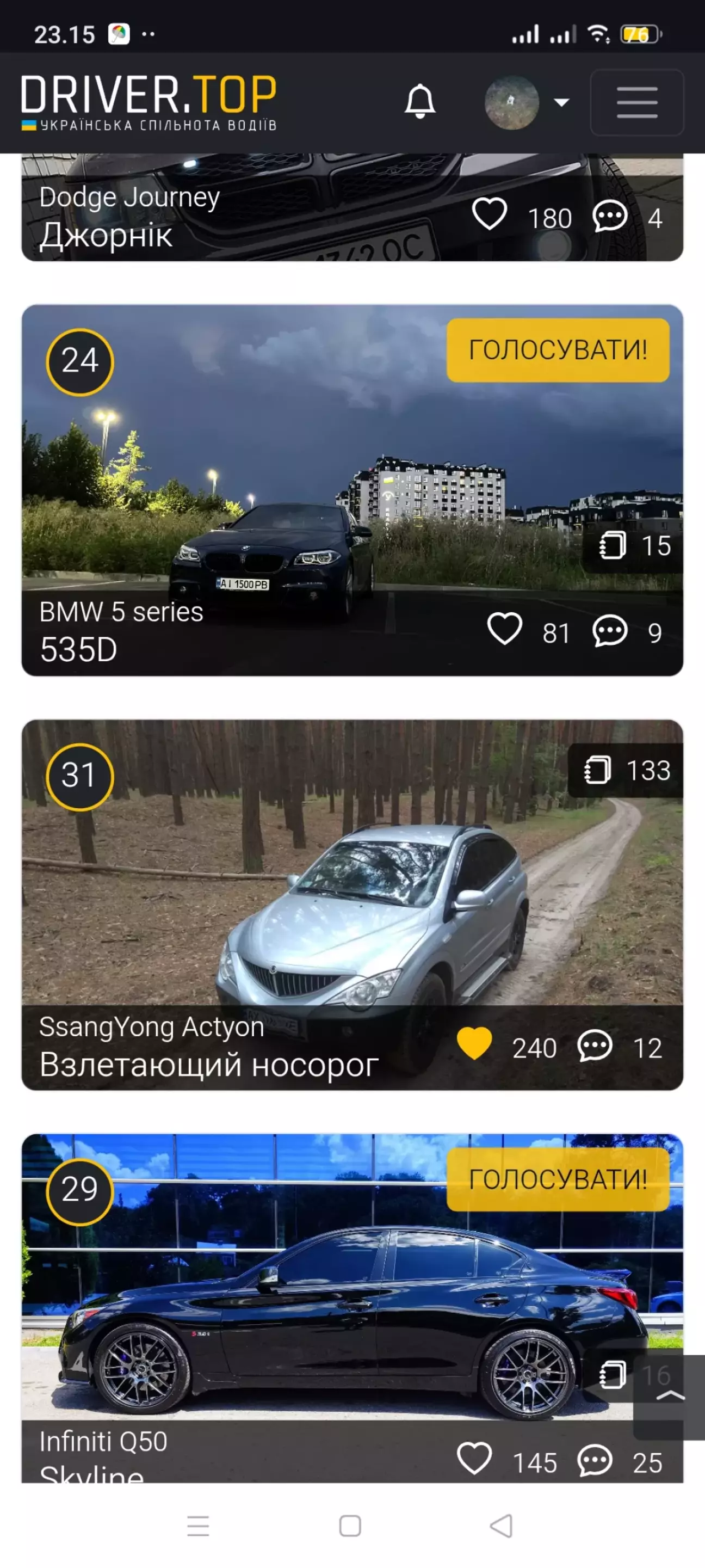Image resolution: width=705 pixels, height=1568 pixels.
Task: Vote for the Infiniti Q50 Skyline
Action: (x=557, y=1179)
